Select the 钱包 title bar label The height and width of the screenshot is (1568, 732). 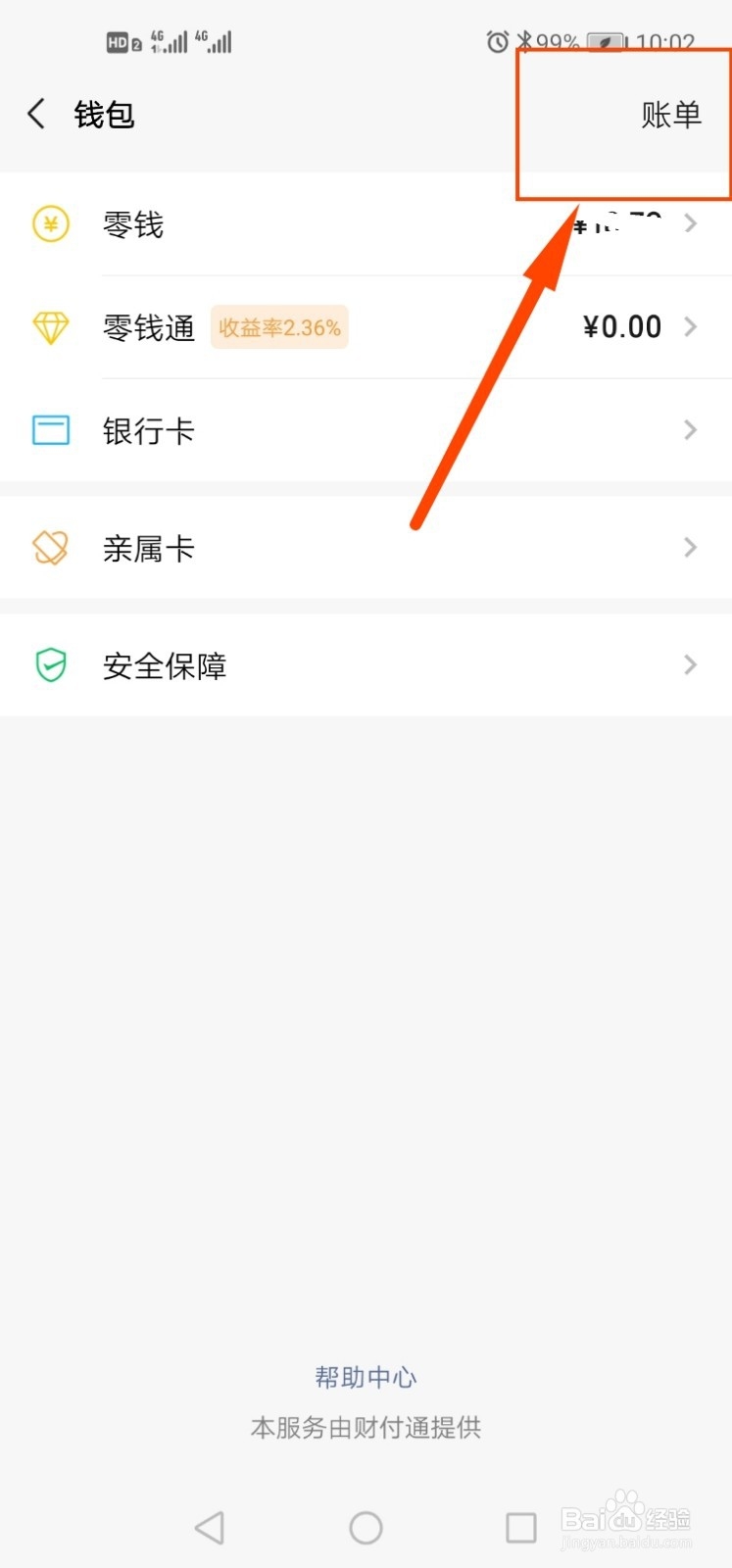pyautogui.click(x=103, y=114)
